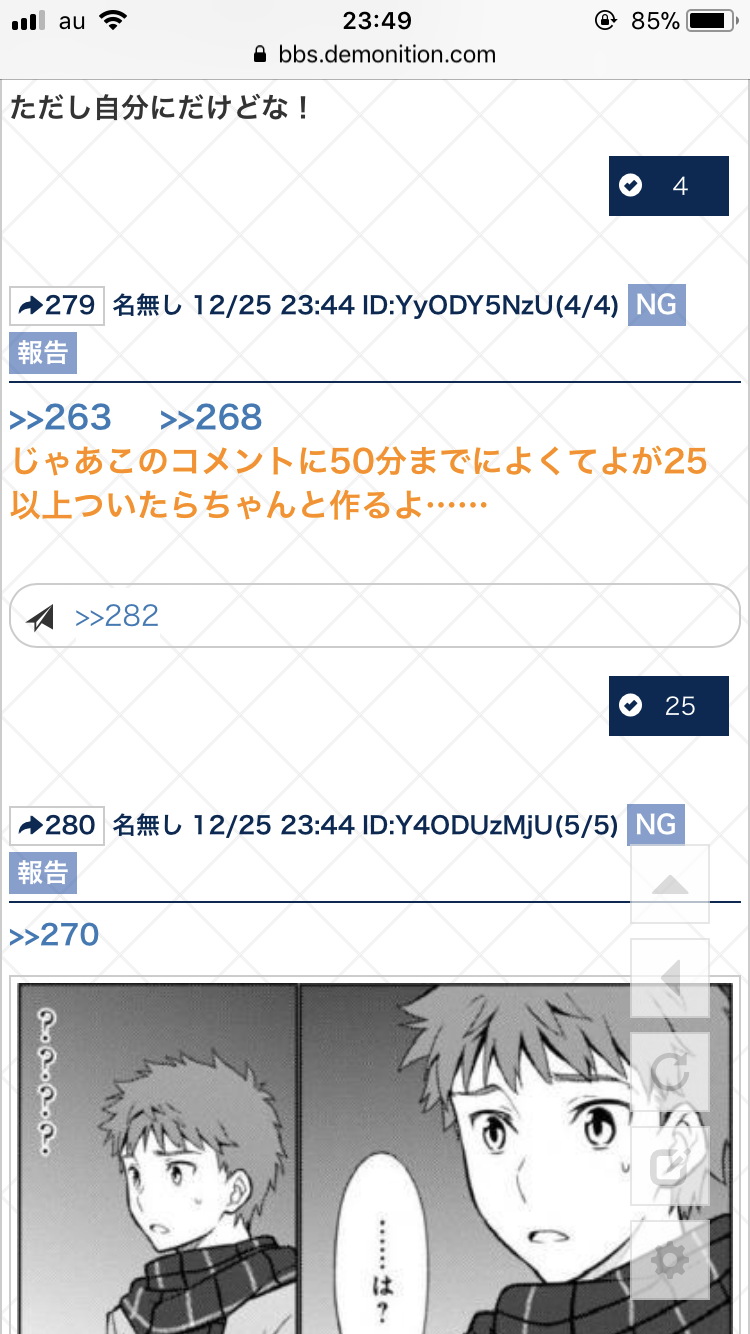Viewport: 750px width, 1334px height.
Task: Report post 280 with 報告
Action: point(43,873)
